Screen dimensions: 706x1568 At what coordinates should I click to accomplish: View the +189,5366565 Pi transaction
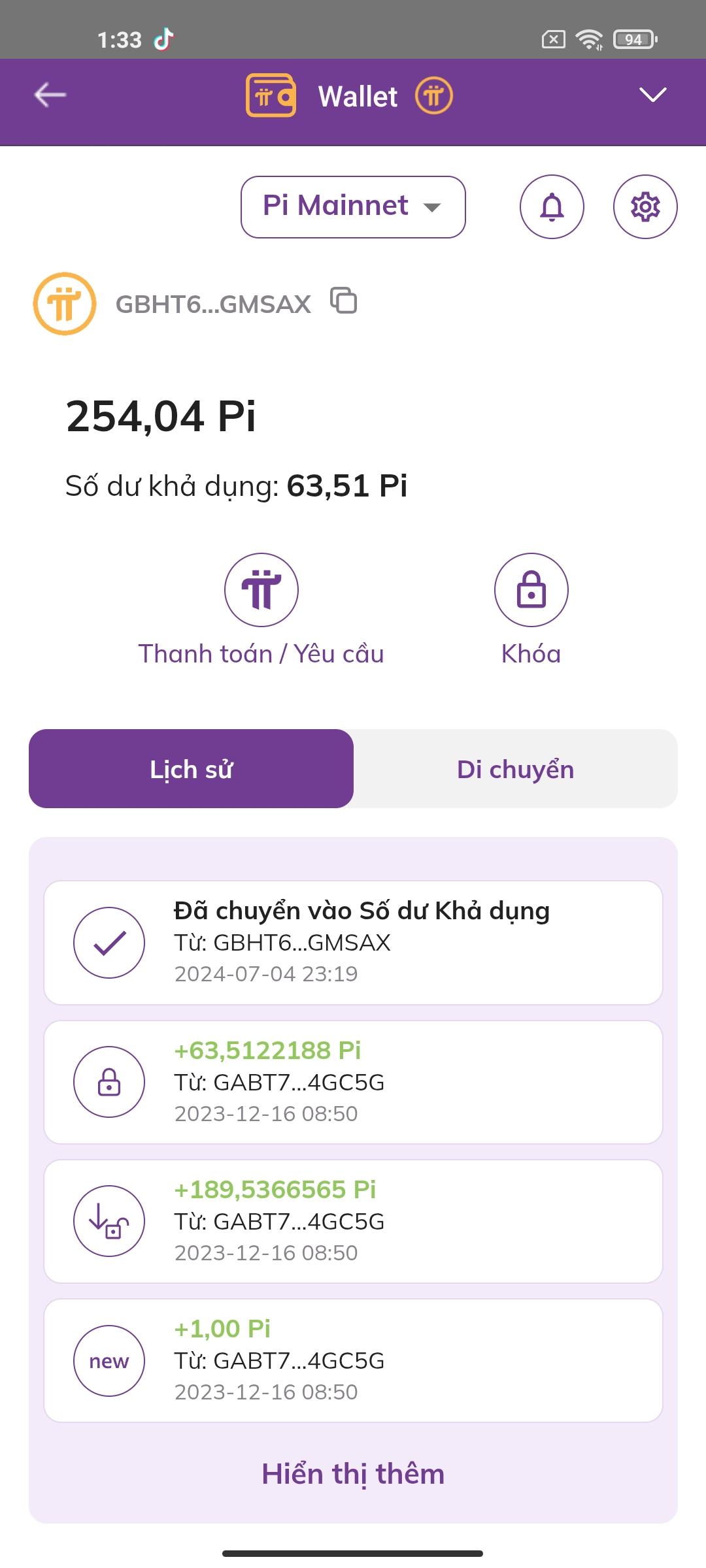click(x=353, y=1221)
